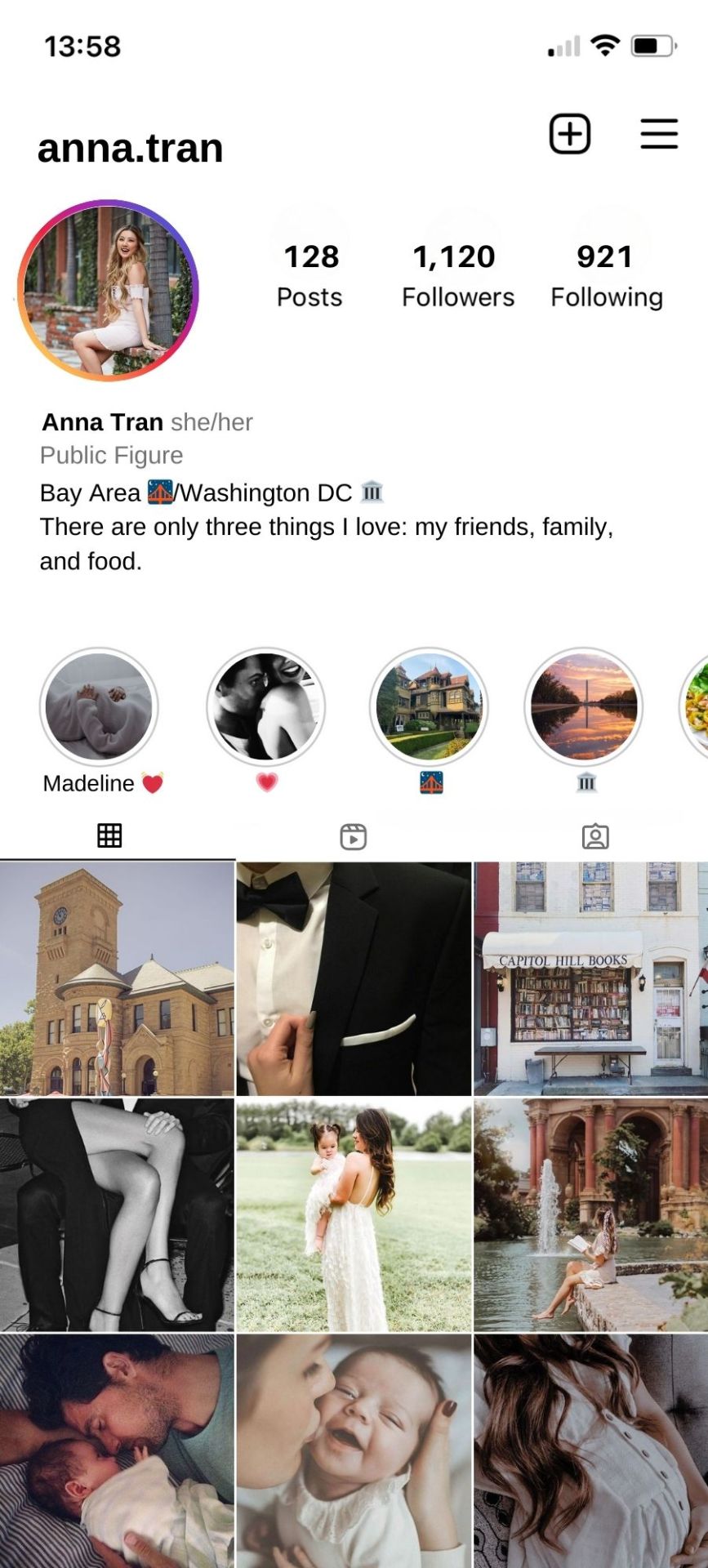The width and height of the screenshot is (708, 1568).
Task: Open the clock tower building post
Action: pos(117,978)
